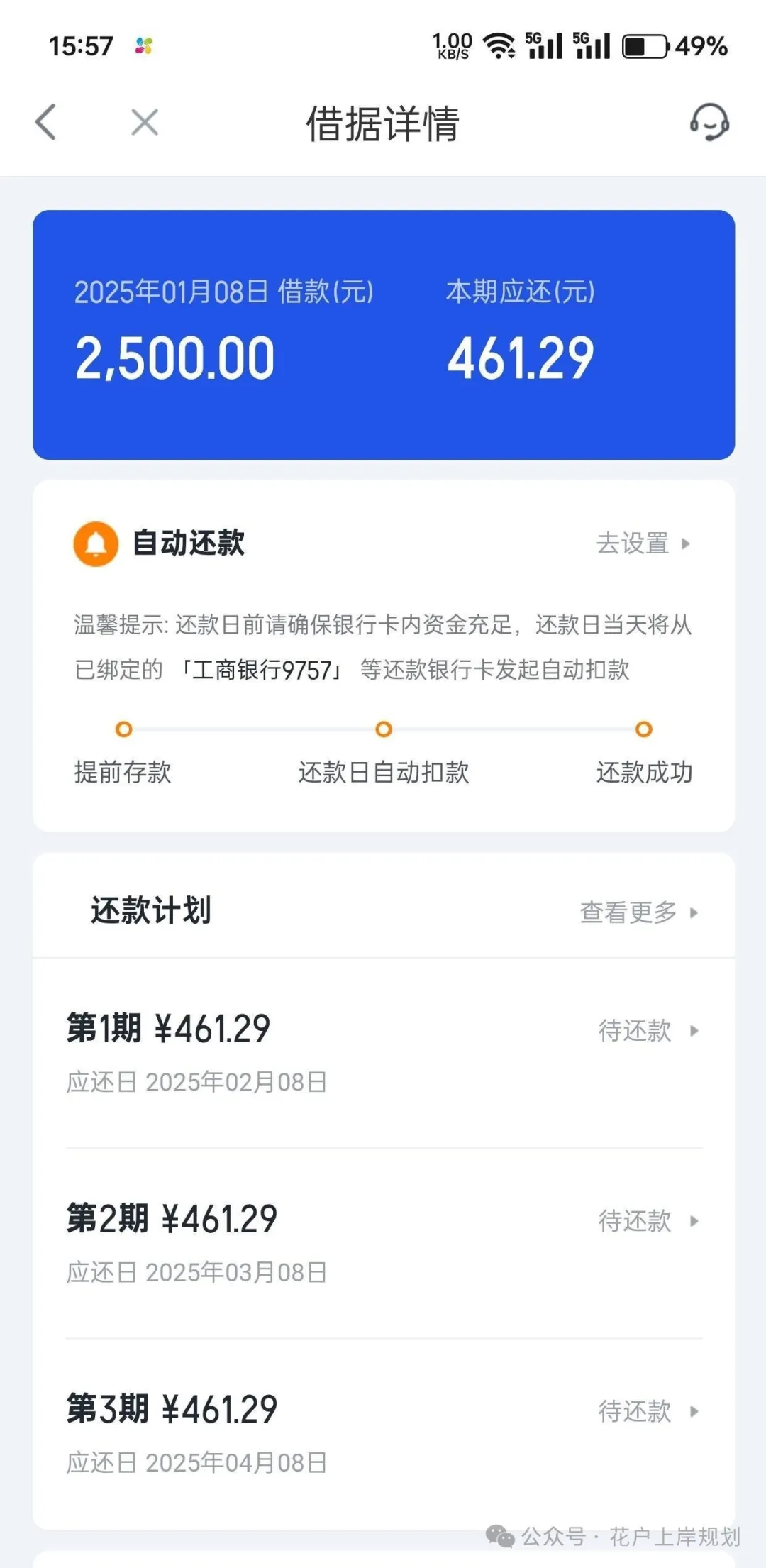
Task: Open 第3期 repayment due 2025年04月08日
Action: tap(384, 1433)
